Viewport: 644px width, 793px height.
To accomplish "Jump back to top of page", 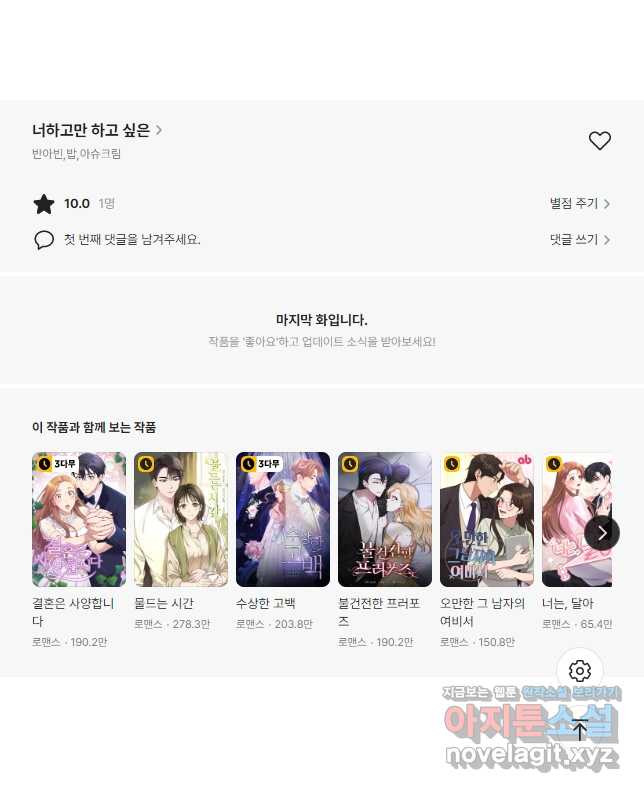I will point(580,730).
